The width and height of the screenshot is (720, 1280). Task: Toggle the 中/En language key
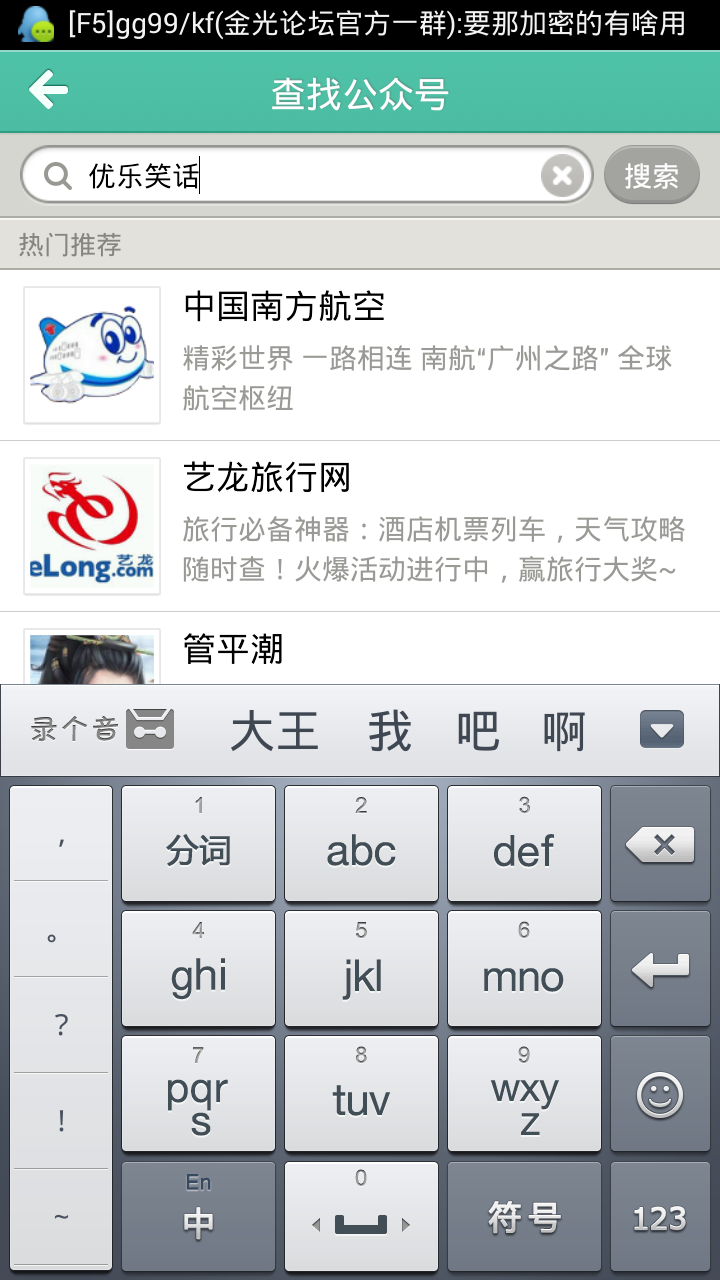coord(198,1217)
